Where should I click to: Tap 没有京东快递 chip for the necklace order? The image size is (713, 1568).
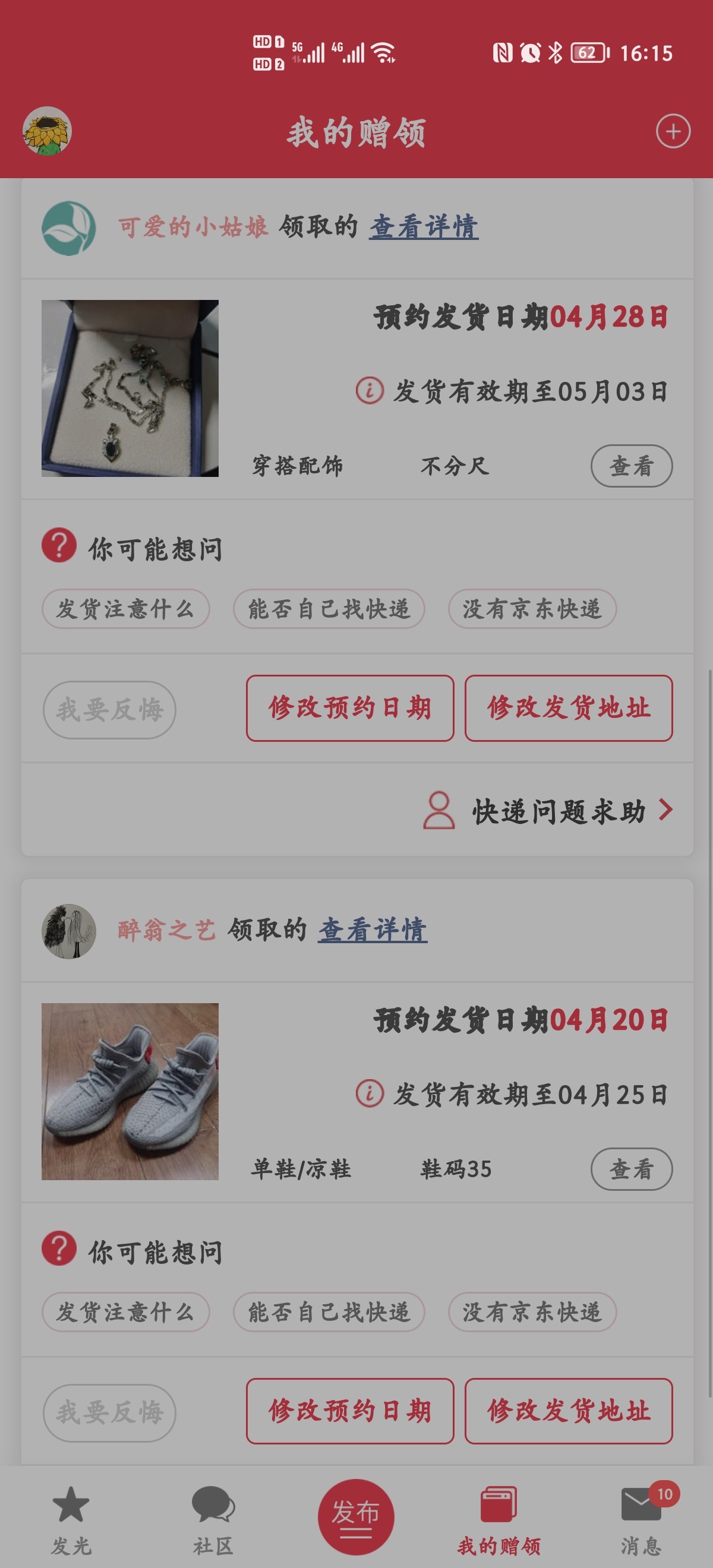pos(532,609)
